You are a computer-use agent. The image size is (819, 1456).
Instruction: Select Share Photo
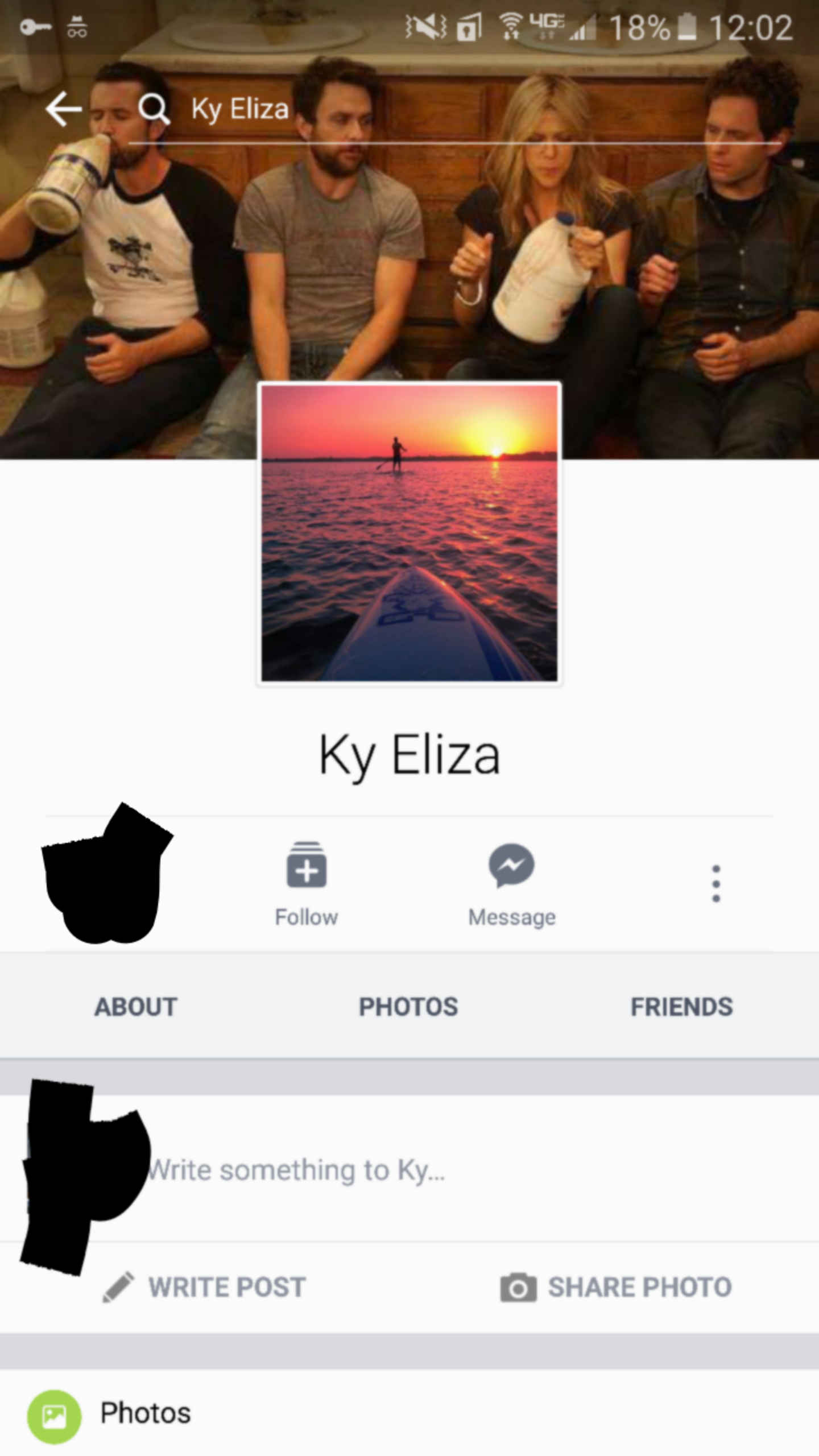[616, 1288]
